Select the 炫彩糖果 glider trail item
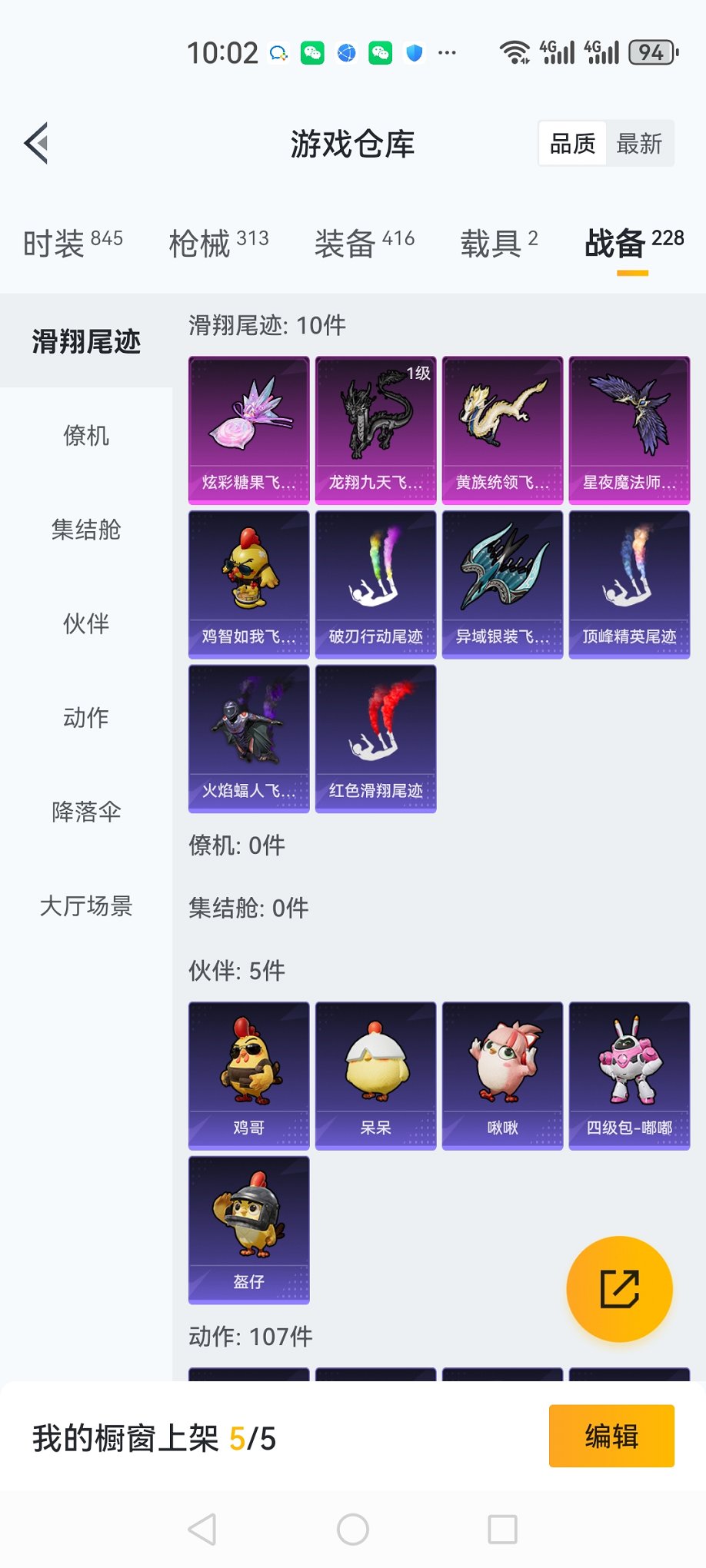The width and height of the screenshot is (706, 1568). [x=248, y=429]
